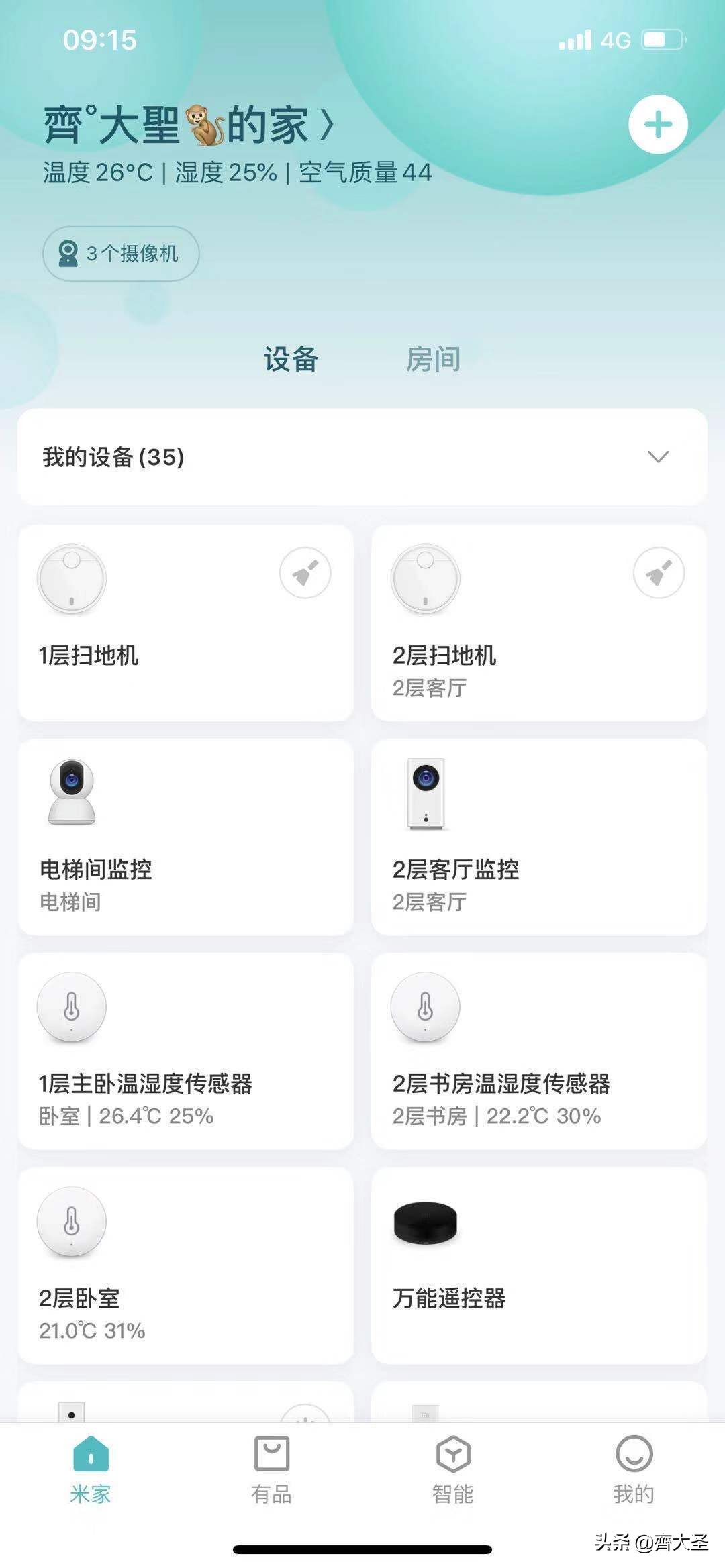
Task: Select the 设备 tab
Action: (291, 360)
